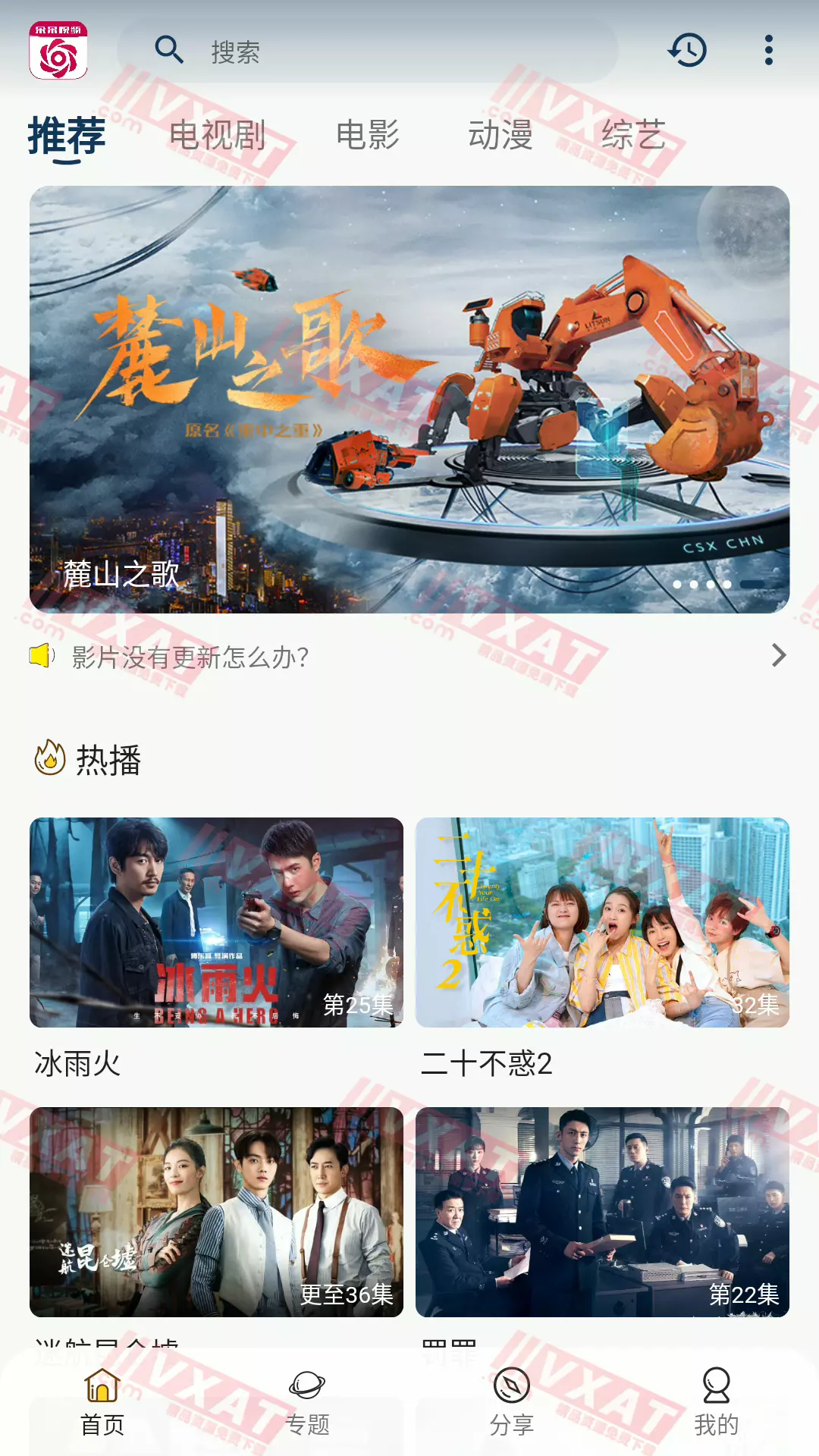The height and width of the screenshot is (1456, 819).
Task: Expand the announcement via right chevron arrow
Action: tap(777, 654)
